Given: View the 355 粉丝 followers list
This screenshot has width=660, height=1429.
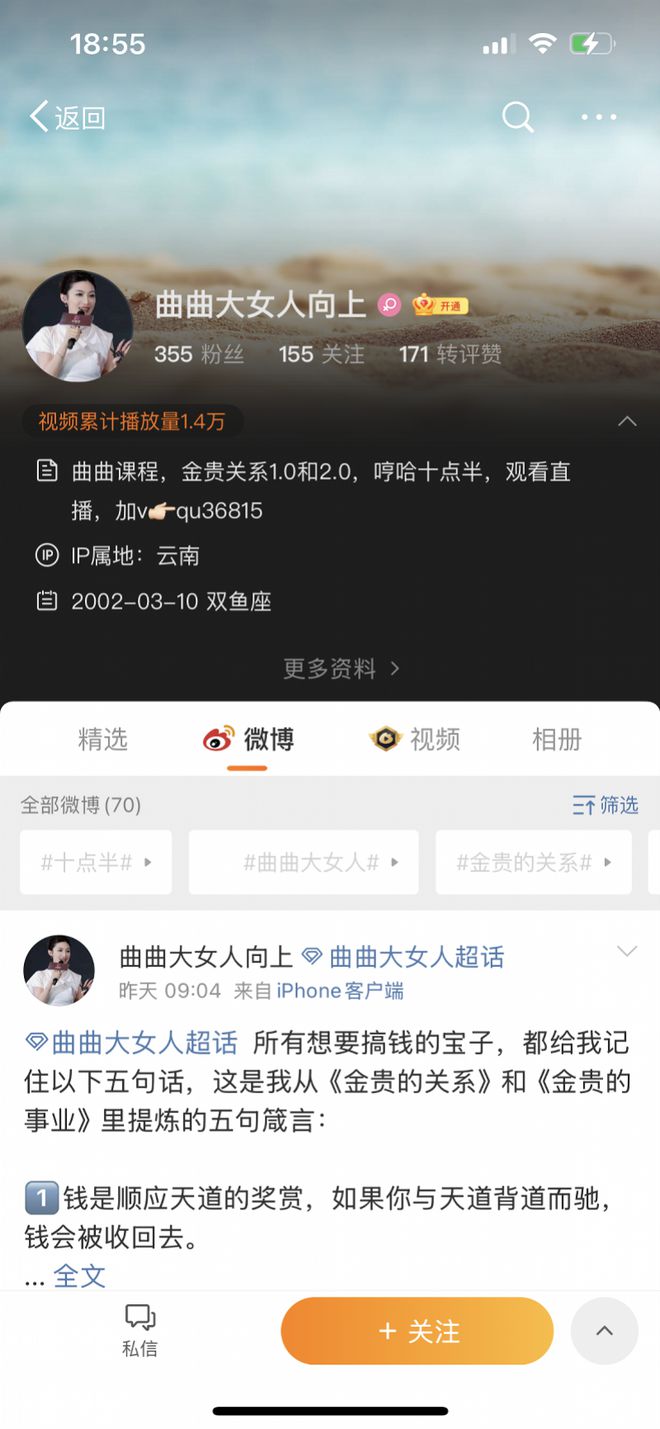Looking at the screenshot, I should pos(199,354).
